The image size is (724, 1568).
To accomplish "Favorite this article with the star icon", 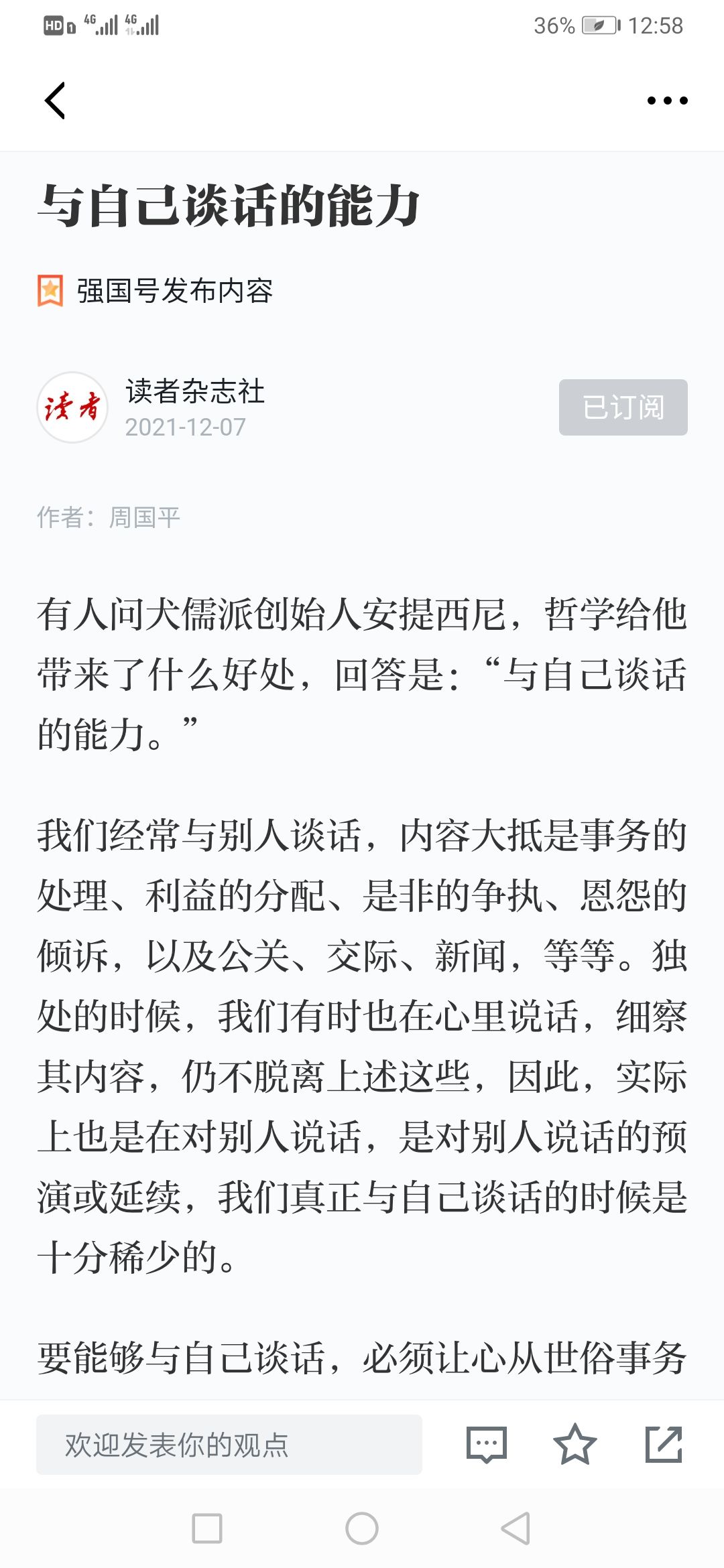I will click(x=575, y=1445).
